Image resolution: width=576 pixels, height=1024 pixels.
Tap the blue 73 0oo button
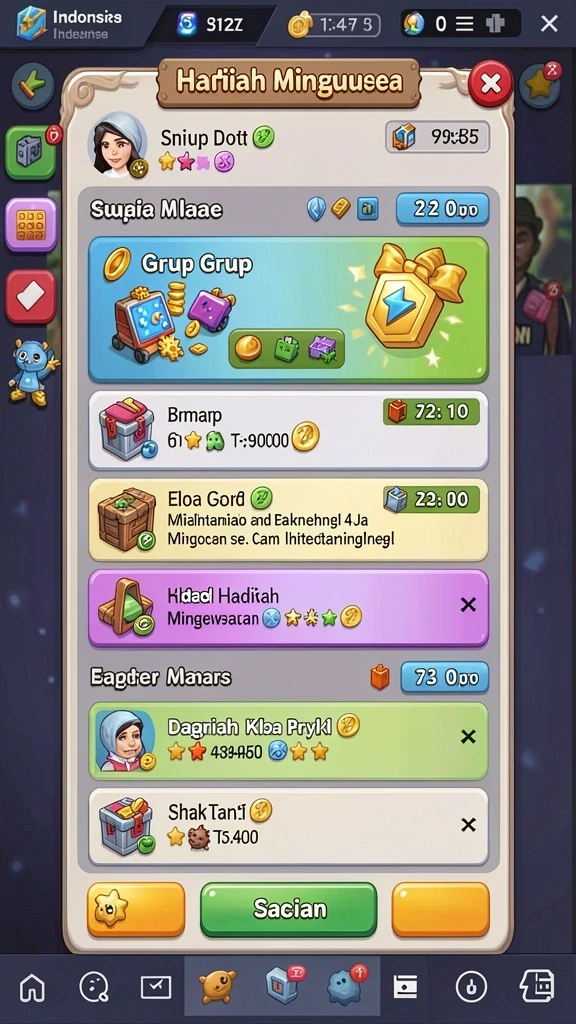tap(445, 677)
